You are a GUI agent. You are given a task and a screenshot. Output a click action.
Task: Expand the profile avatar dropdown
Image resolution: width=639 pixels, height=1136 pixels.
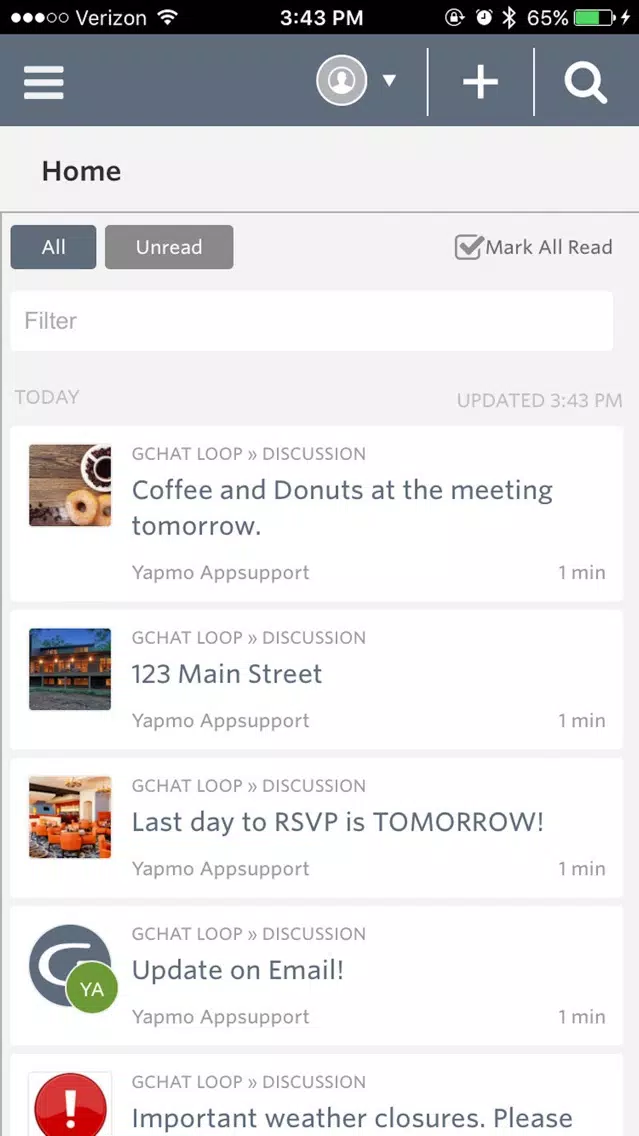pyautogui.click(x=356, y=80)
